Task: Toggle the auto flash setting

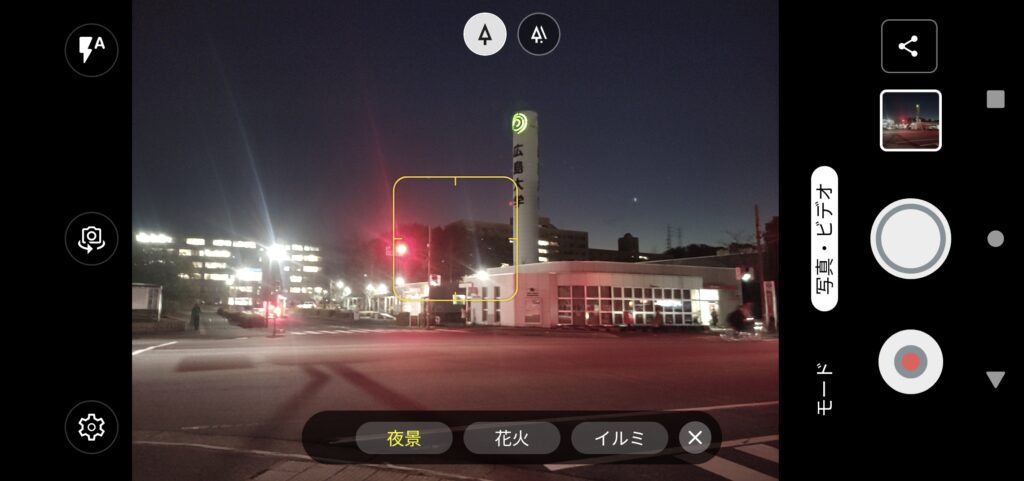Action: (91, 50)
